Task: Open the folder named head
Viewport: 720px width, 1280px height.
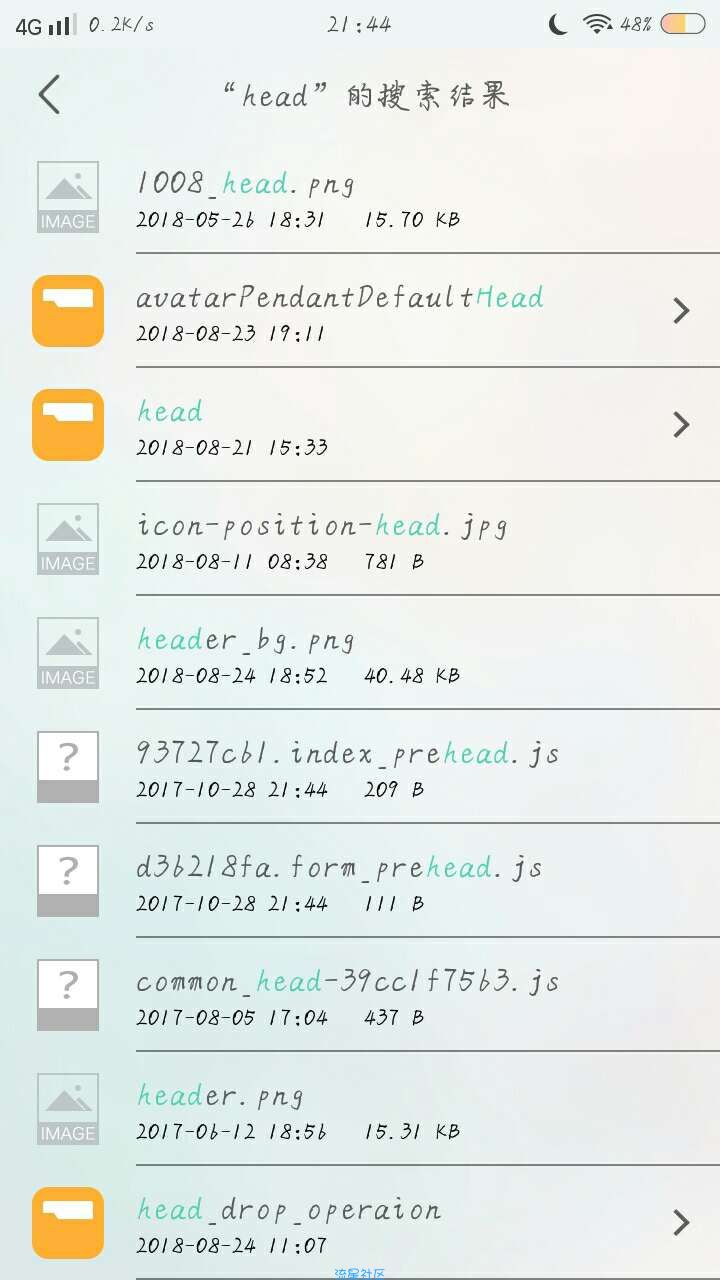Action: pos(360,425)
